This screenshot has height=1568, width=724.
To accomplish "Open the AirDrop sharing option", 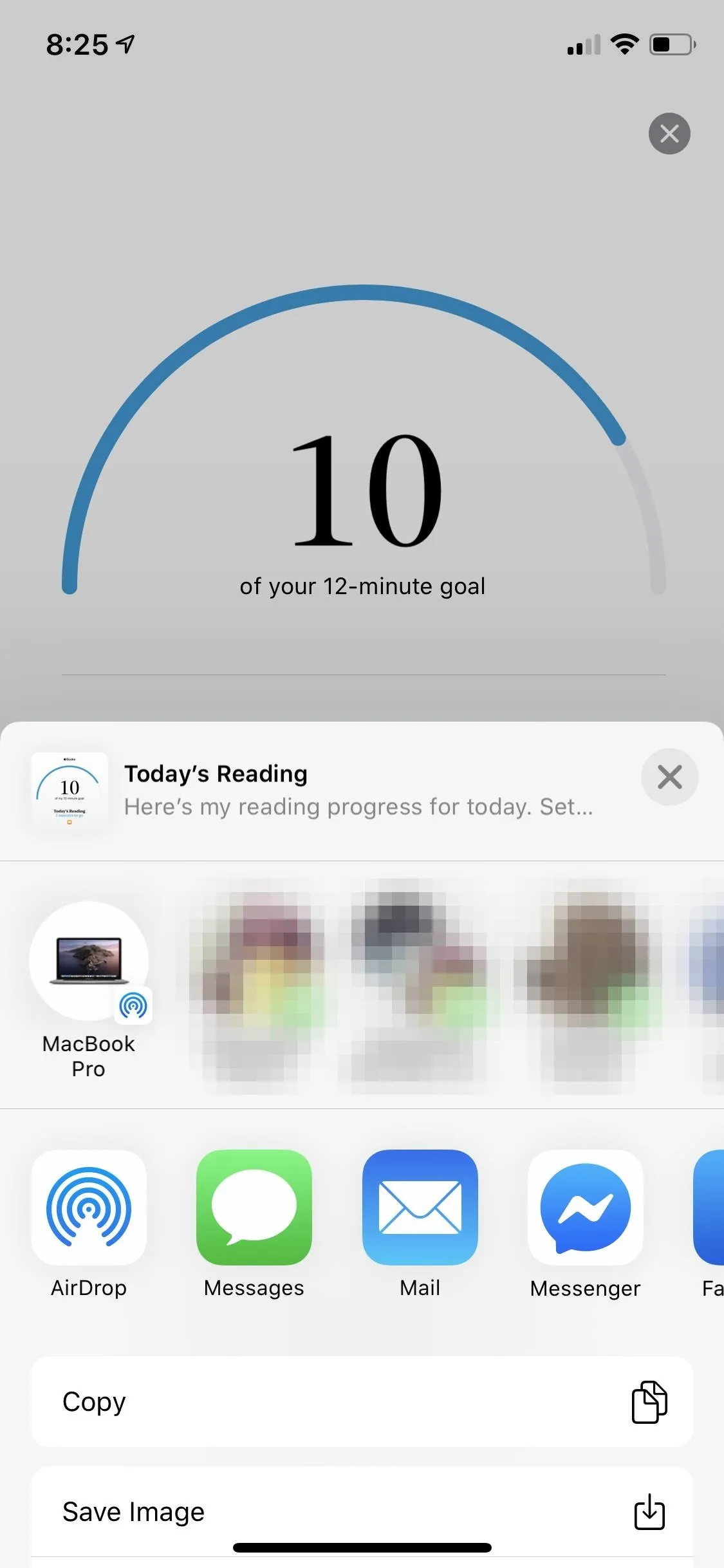I will (89, 1224).
